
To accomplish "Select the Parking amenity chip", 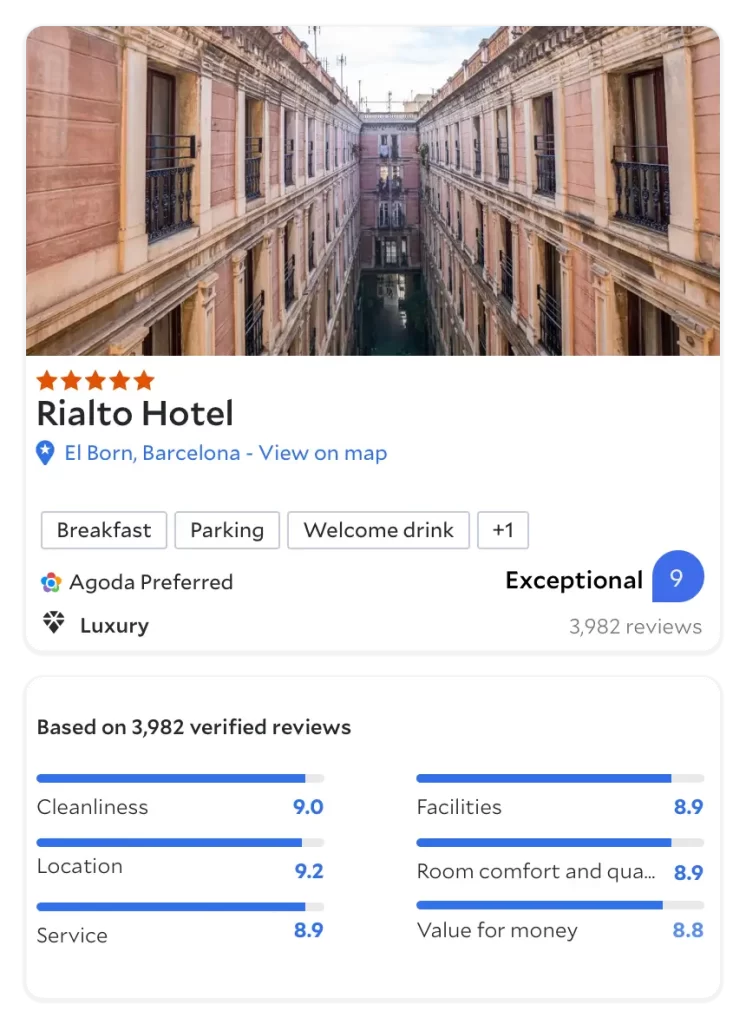I will pos(227,530).
